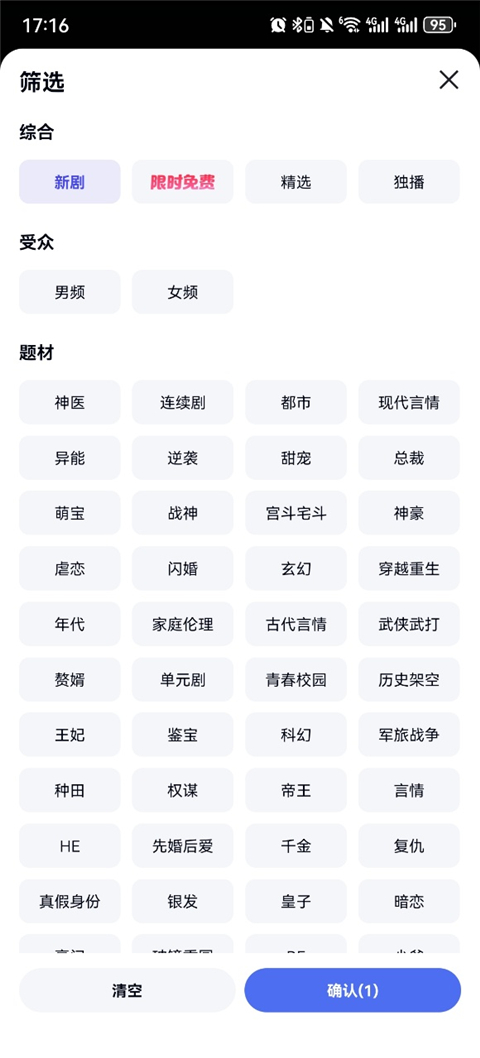Viewport: 480px width, 1058px height.
Task: Tap the 权谋 genre filter
Action: [183, 790]
